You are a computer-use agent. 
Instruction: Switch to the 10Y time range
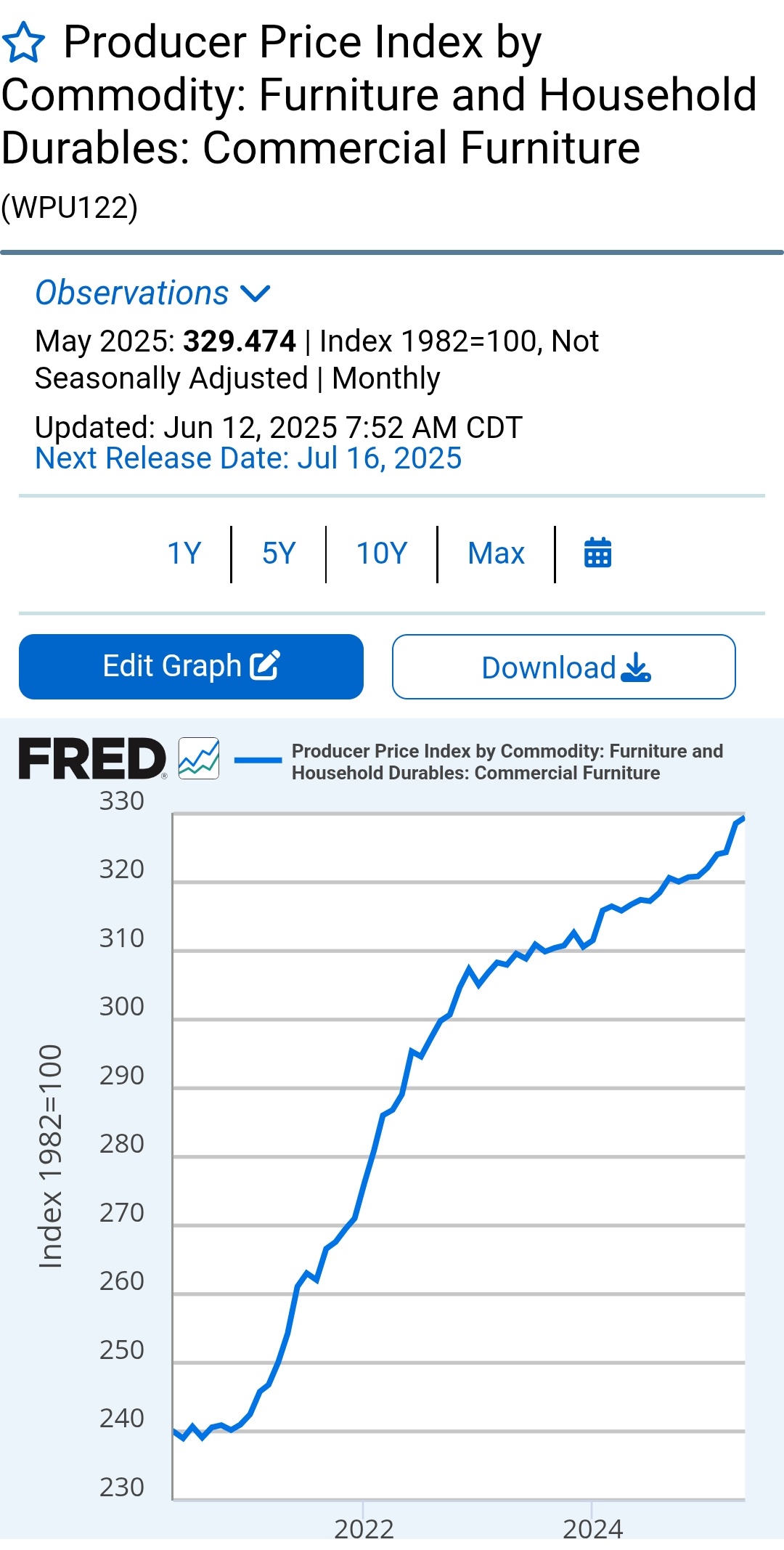382,553
